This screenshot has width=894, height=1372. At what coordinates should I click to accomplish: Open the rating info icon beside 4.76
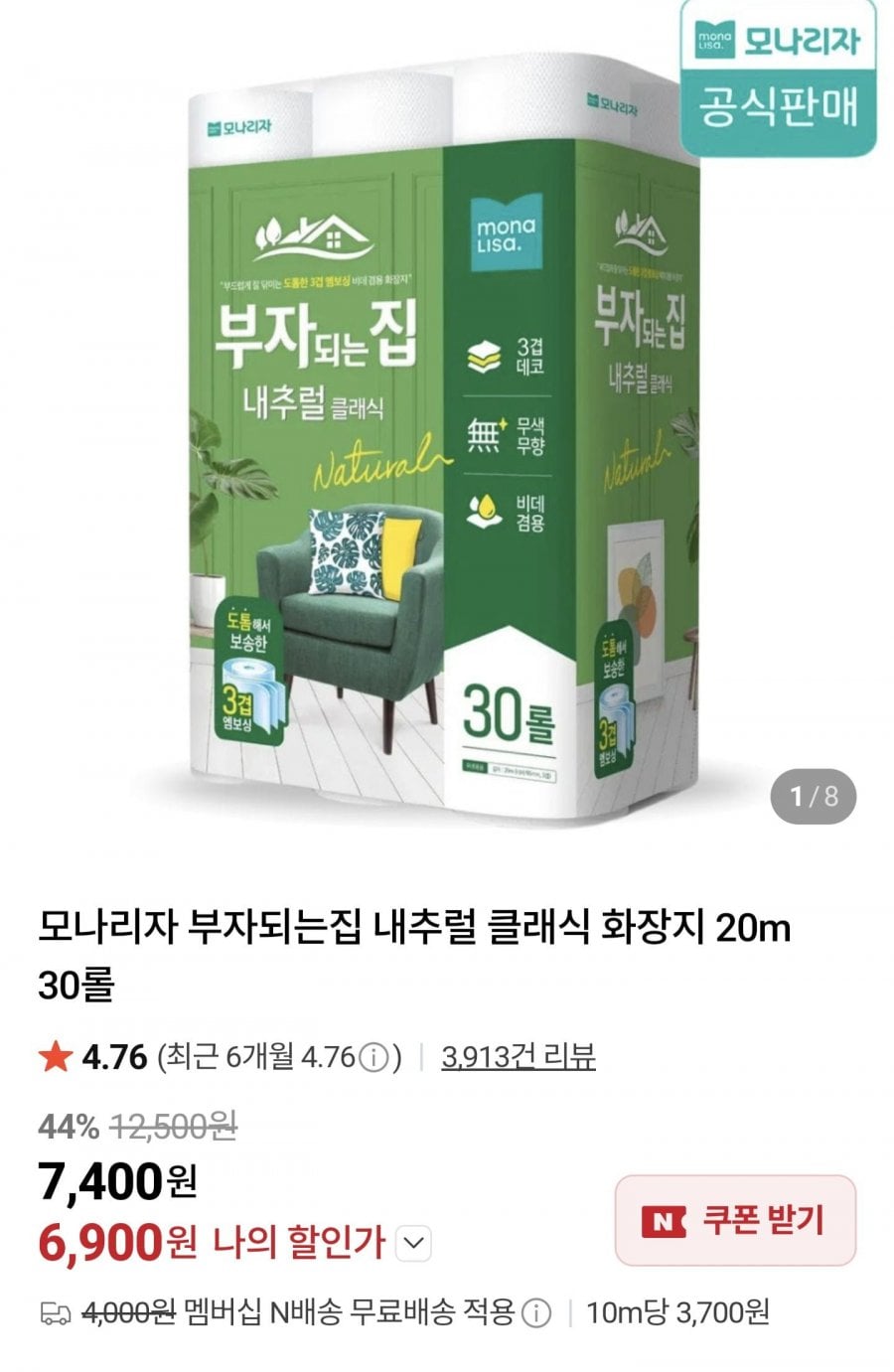click(x=372, y=1058)
